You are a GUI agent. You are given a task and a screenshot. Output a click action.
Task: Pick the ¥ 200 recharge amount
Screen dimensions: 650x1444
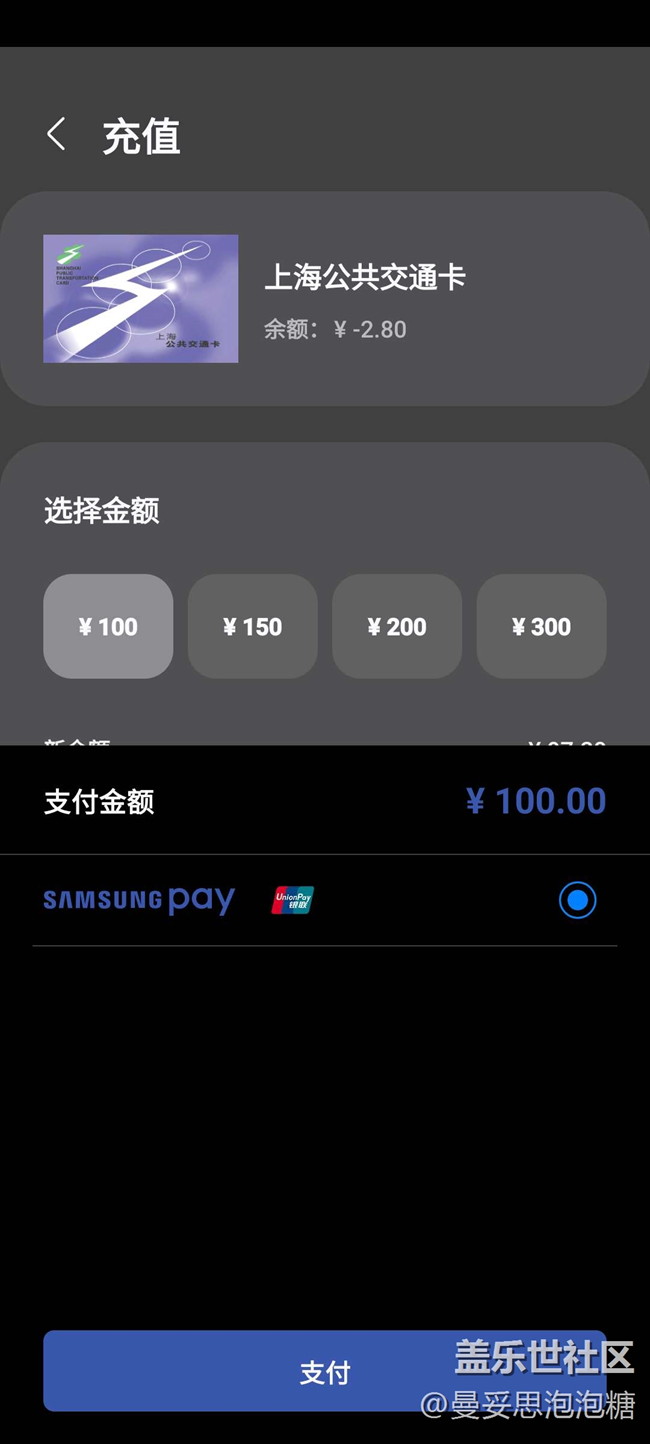397,626
